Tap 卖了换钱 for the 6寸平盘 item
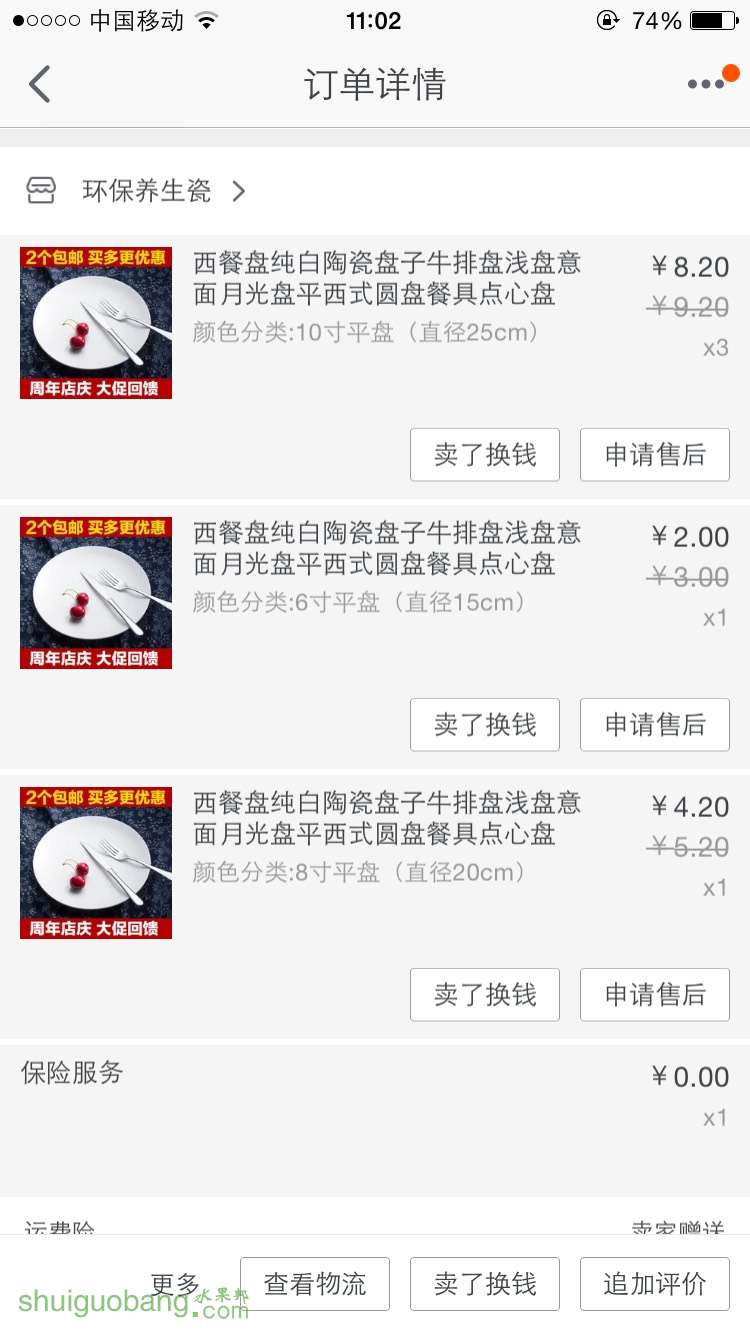The width and height of the screenshot is (750, 1334). [485, 725]
